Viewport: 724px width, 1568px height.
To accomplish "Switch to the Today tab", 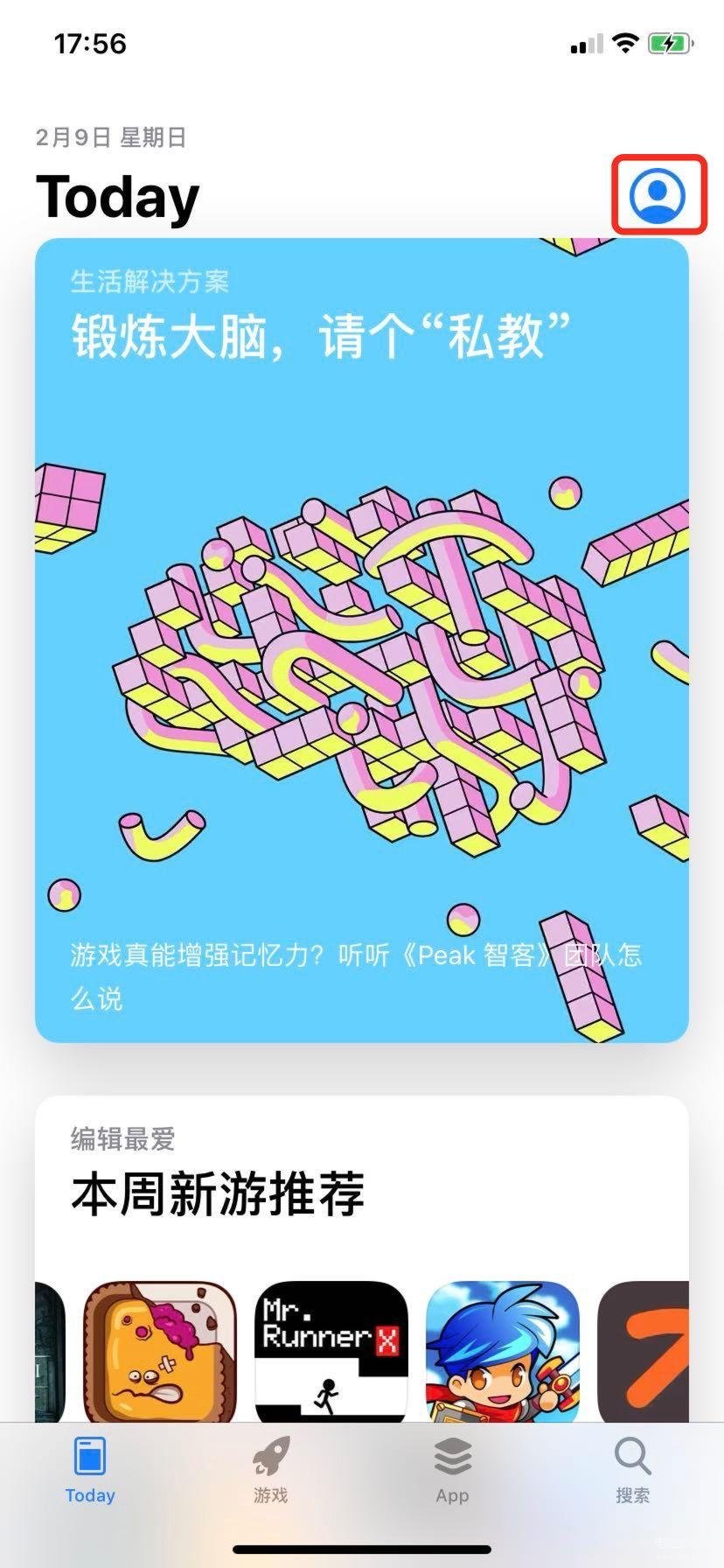I will (x=90, y=1472).
